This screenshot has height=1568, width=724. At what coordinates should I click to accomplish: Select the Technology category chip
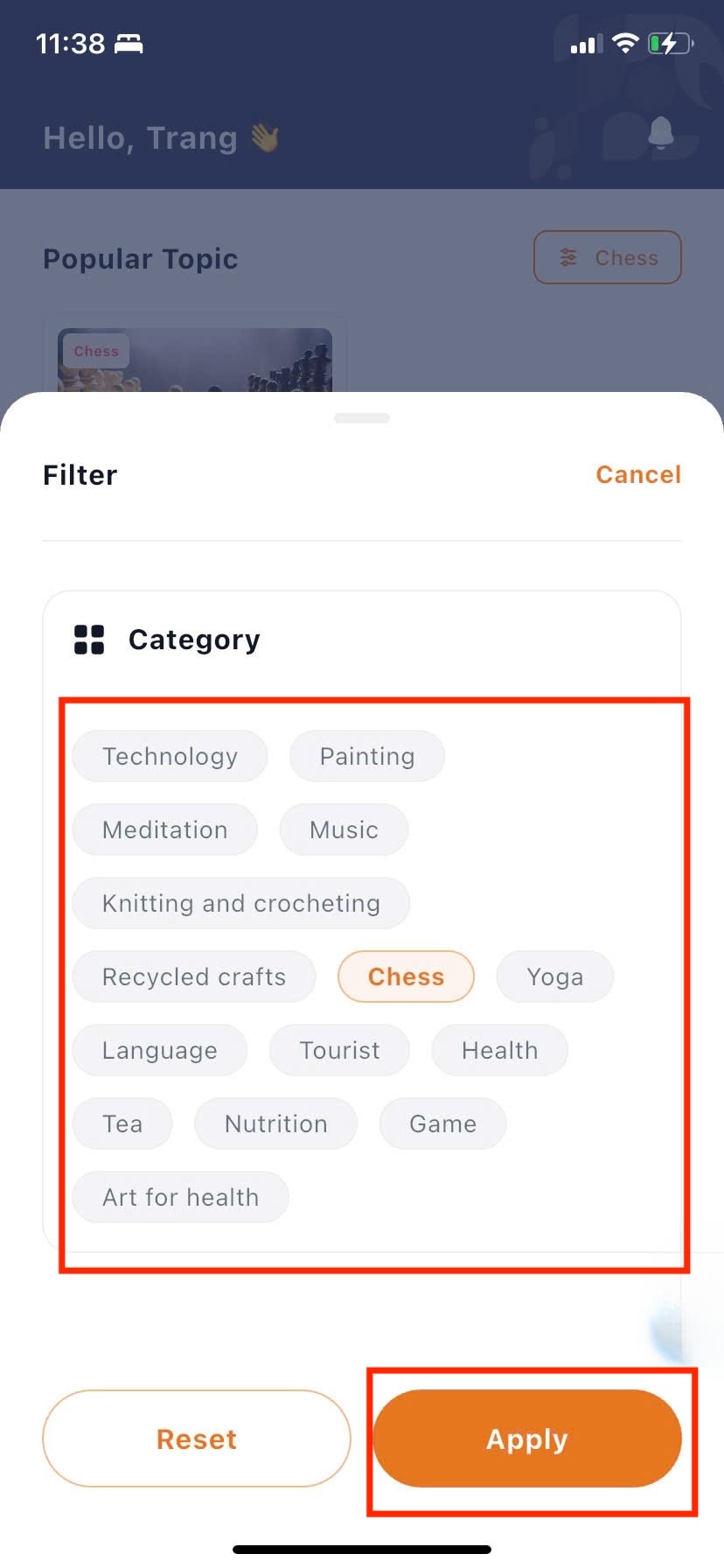coord(170,756)
